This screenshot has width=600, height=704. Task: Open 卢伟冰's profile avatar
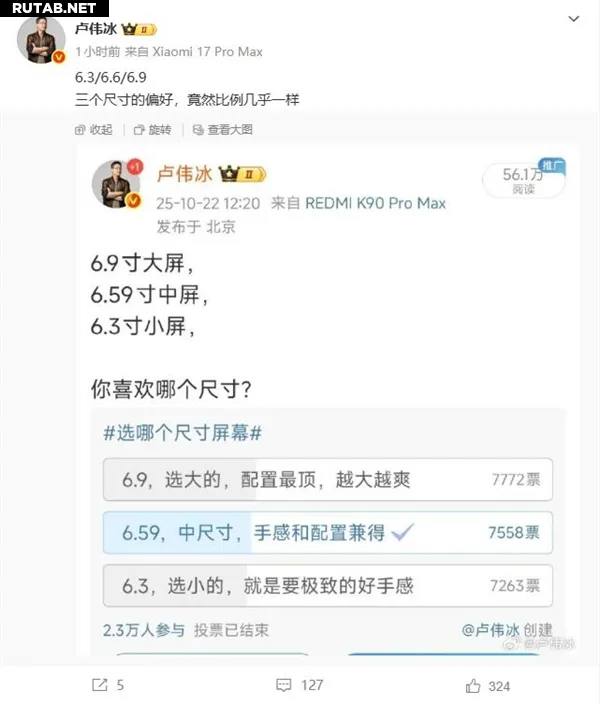click(41, 39)
